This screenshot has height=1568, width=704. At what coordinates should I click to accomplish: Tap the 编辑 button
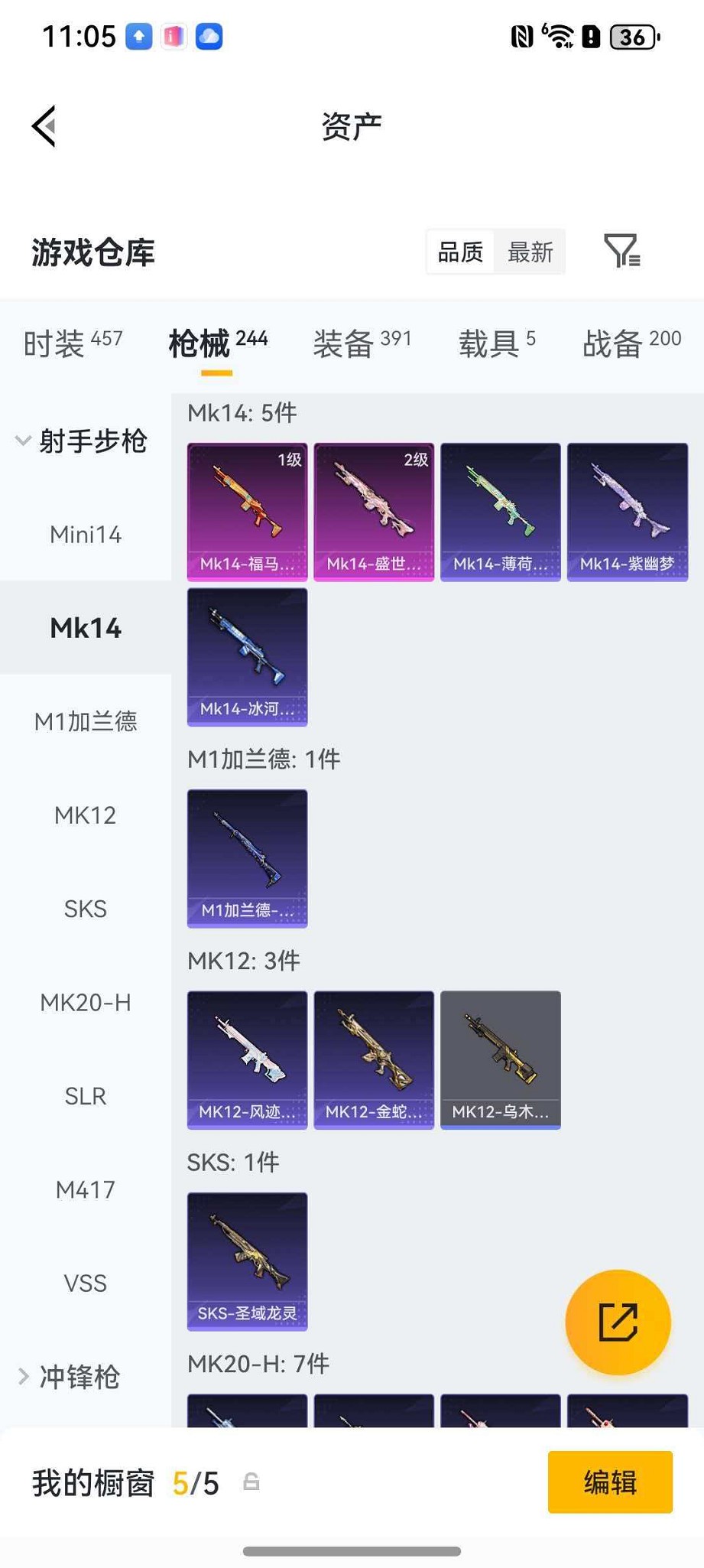610,1482
